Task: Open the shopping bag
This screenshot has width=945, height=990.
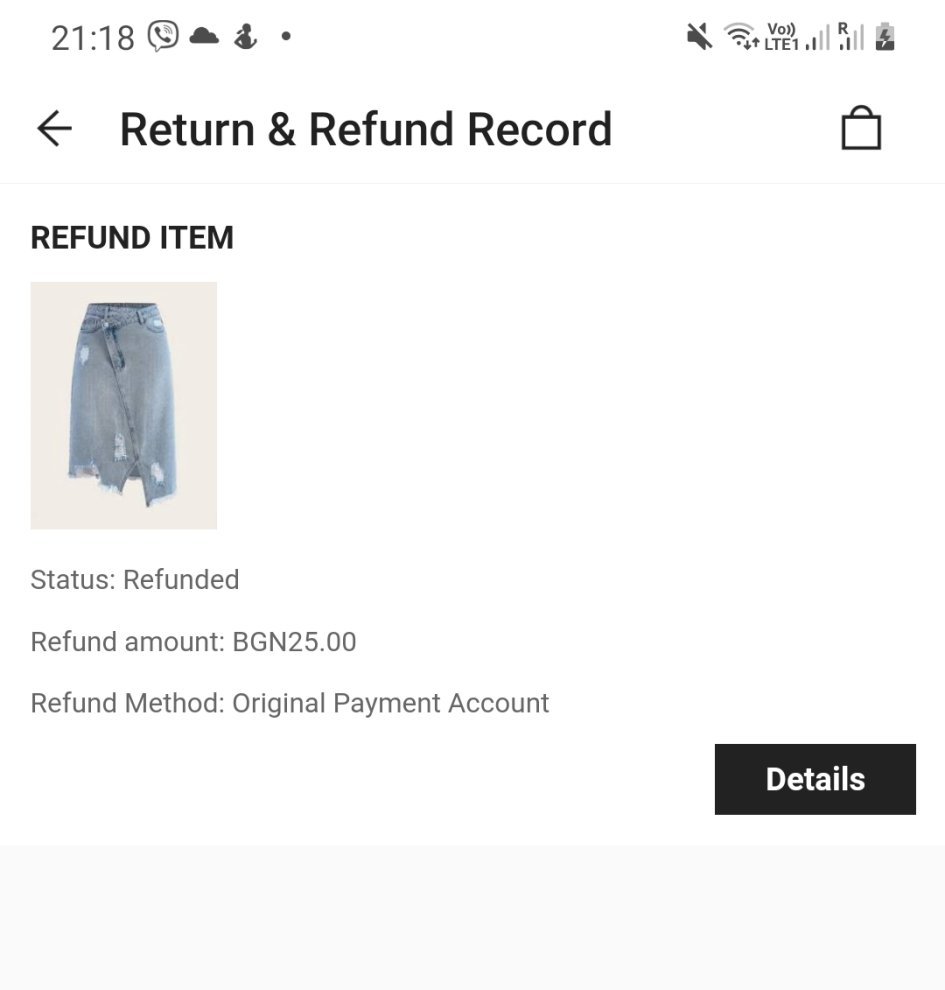Action: [x=860, y=130]
